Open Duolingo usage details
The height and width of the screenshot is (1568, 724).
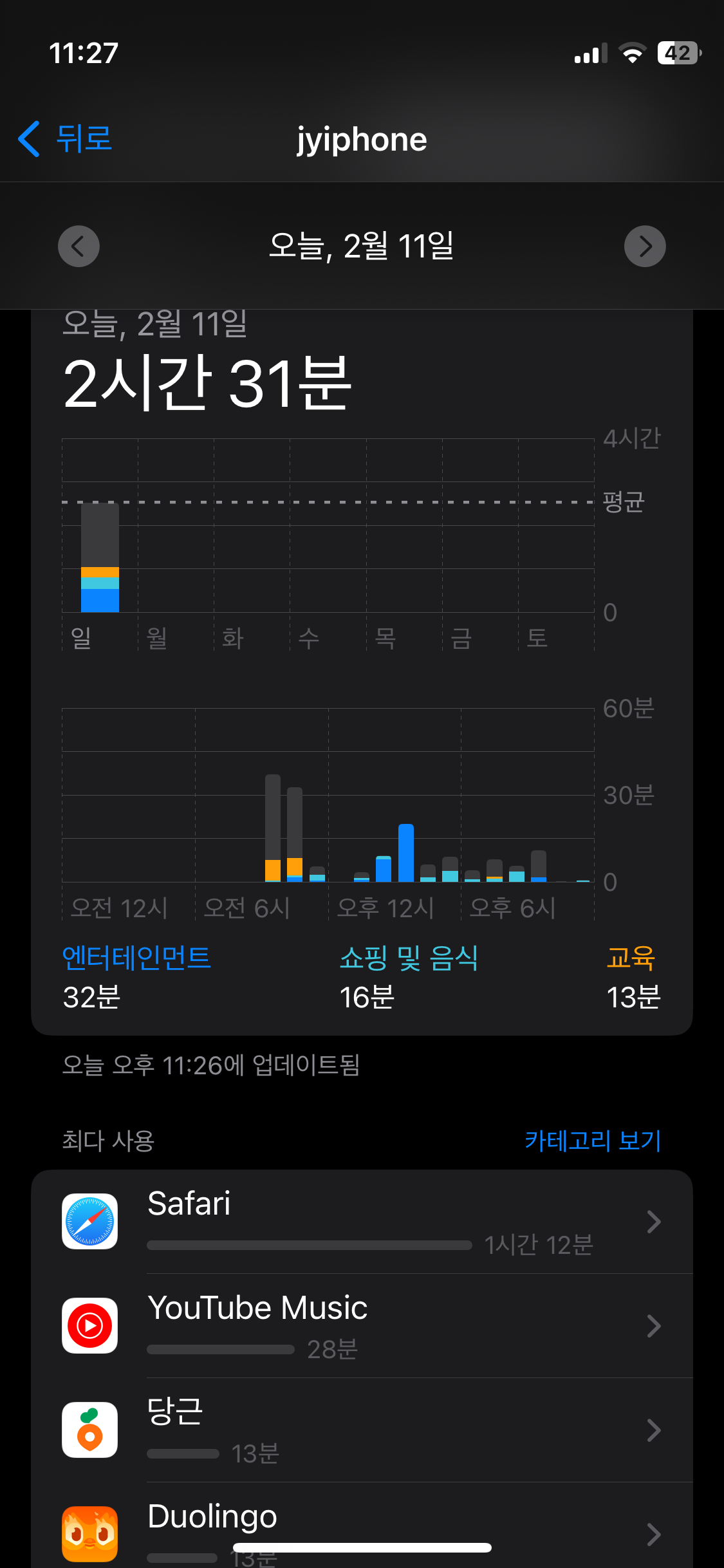(362, 1526)
